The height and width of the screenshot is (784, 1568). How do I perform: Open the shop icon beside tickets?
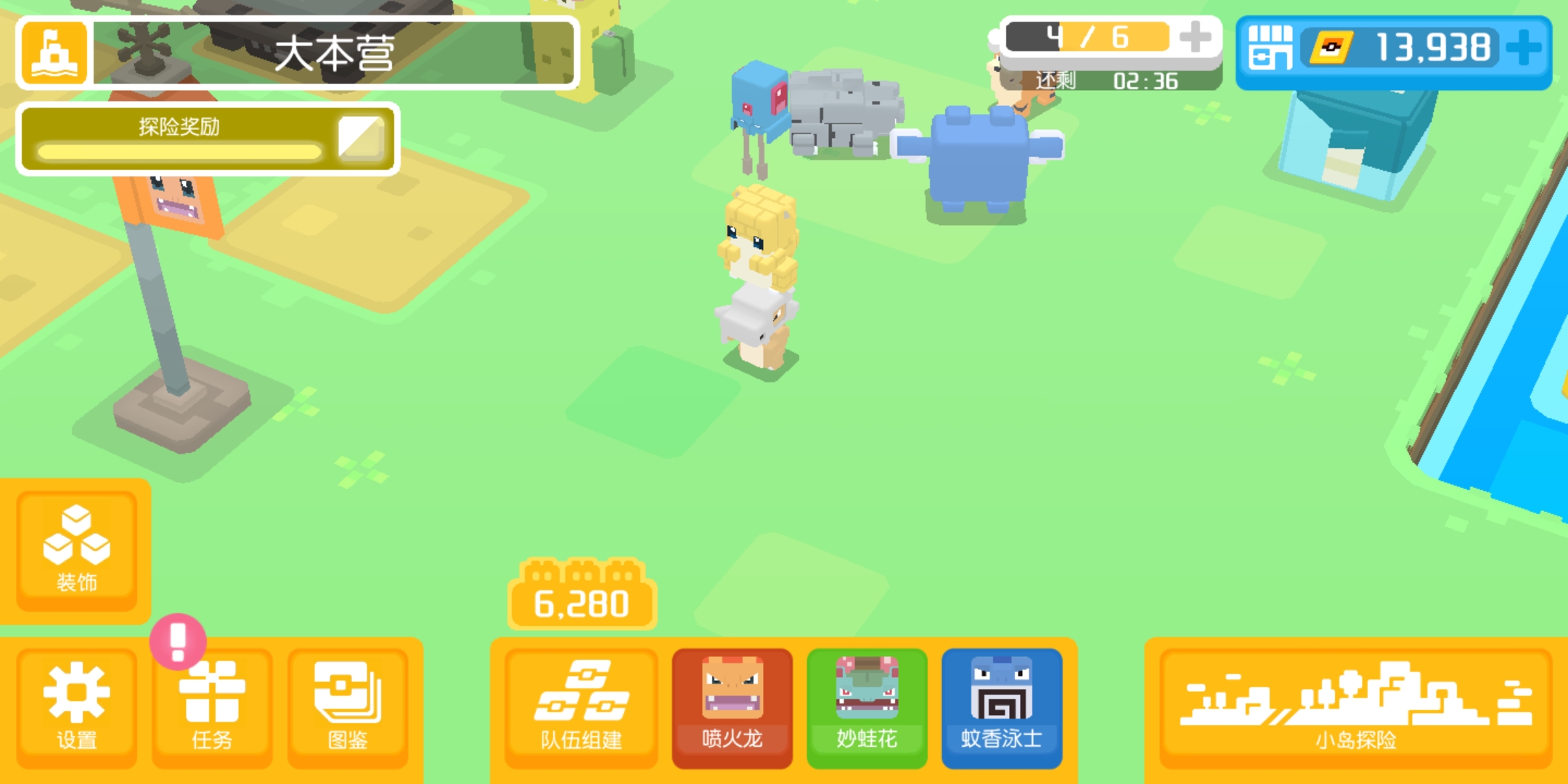[x=1270, y=49]
